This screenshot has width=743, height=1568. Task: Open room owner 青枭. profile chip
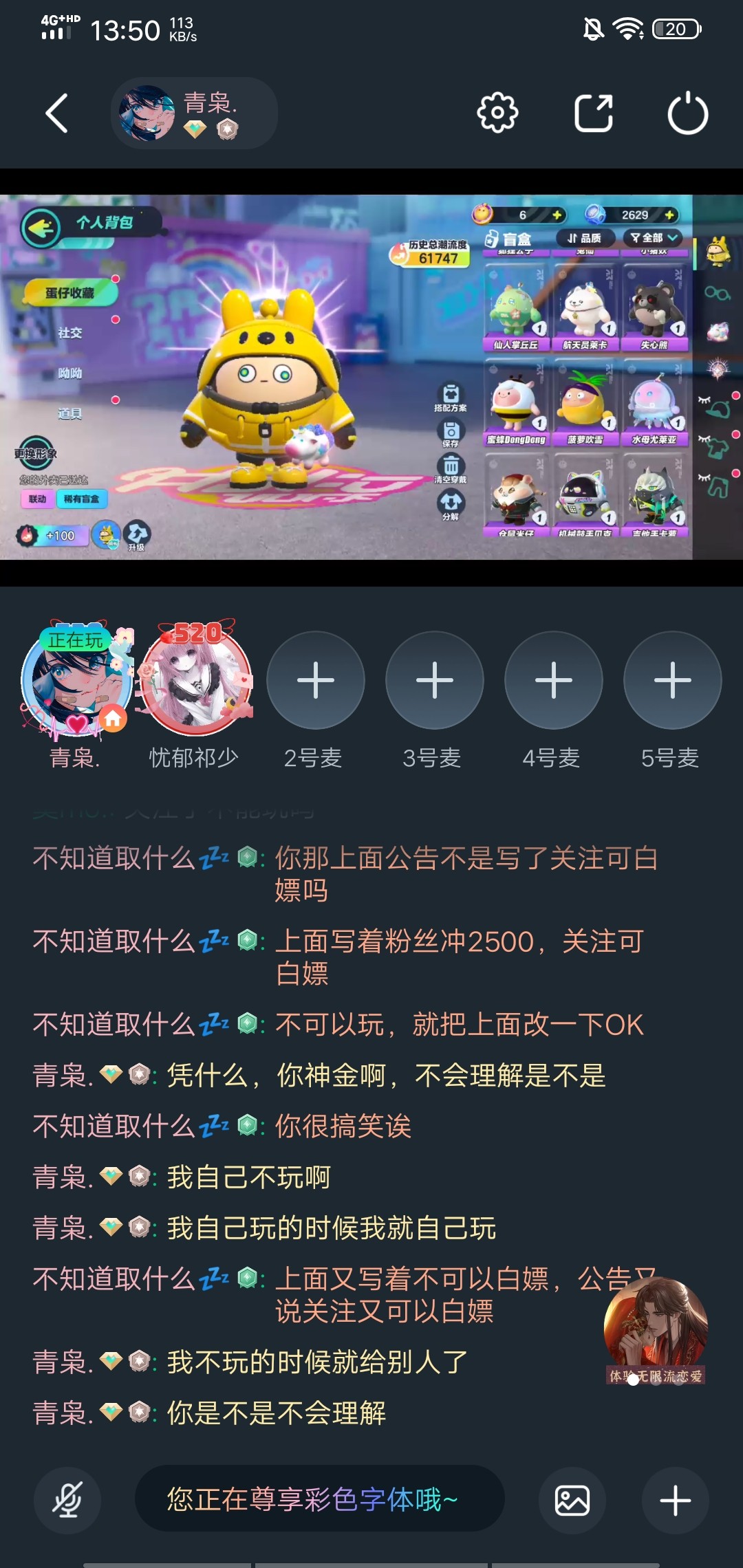[x=194, y=113]
